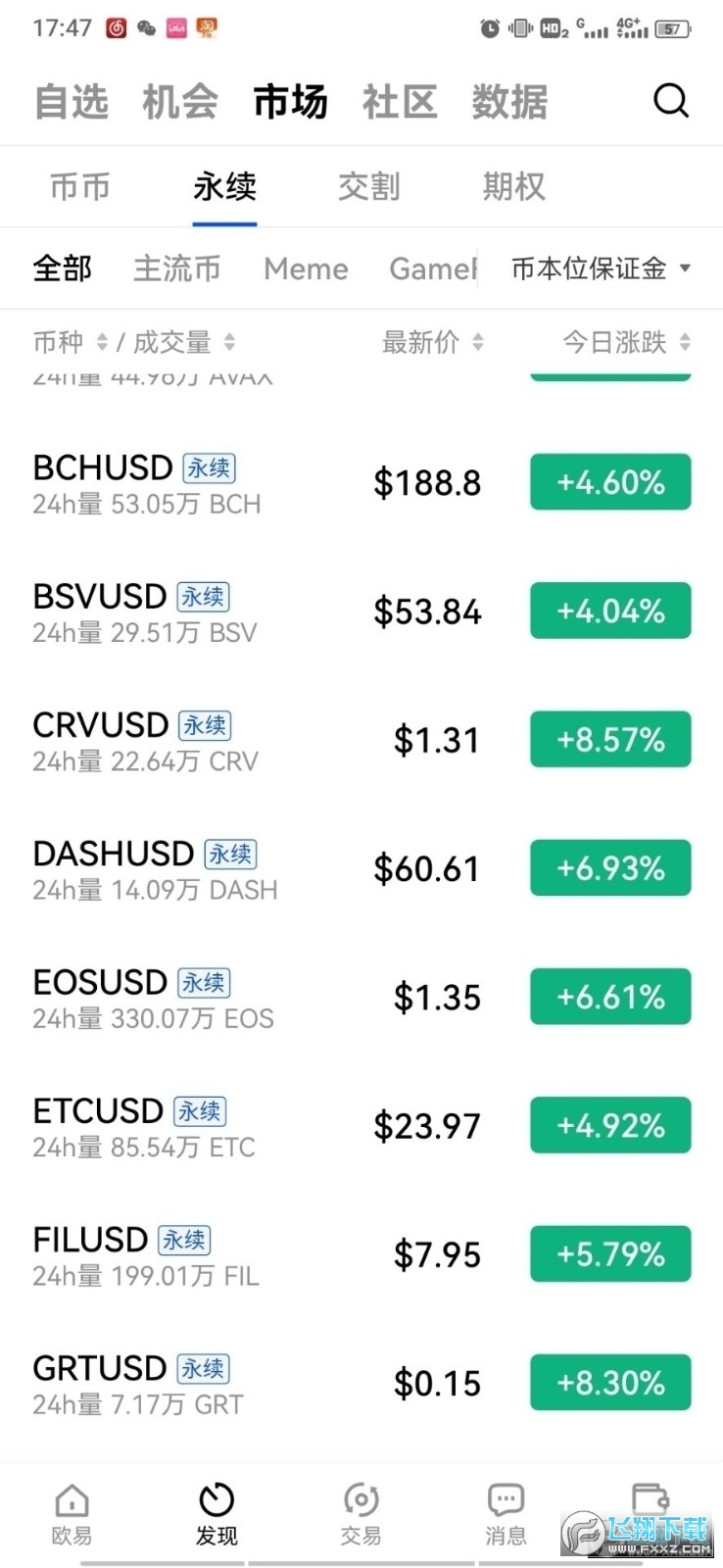Open the 交易 bottom tab
The image size is (723, 1568).
tap(361, 1514)
